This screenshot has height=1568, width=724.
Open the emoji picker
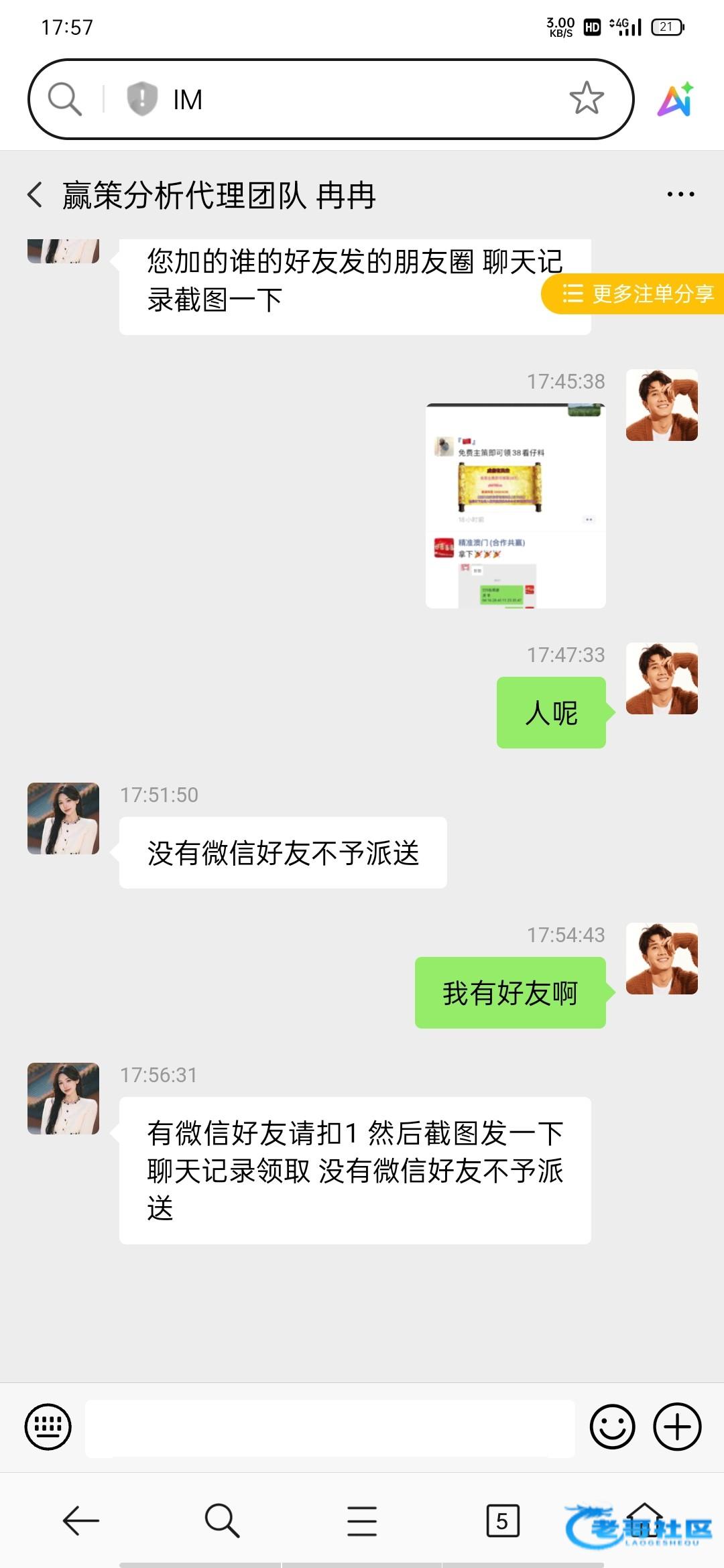(x=612, y=1427)
